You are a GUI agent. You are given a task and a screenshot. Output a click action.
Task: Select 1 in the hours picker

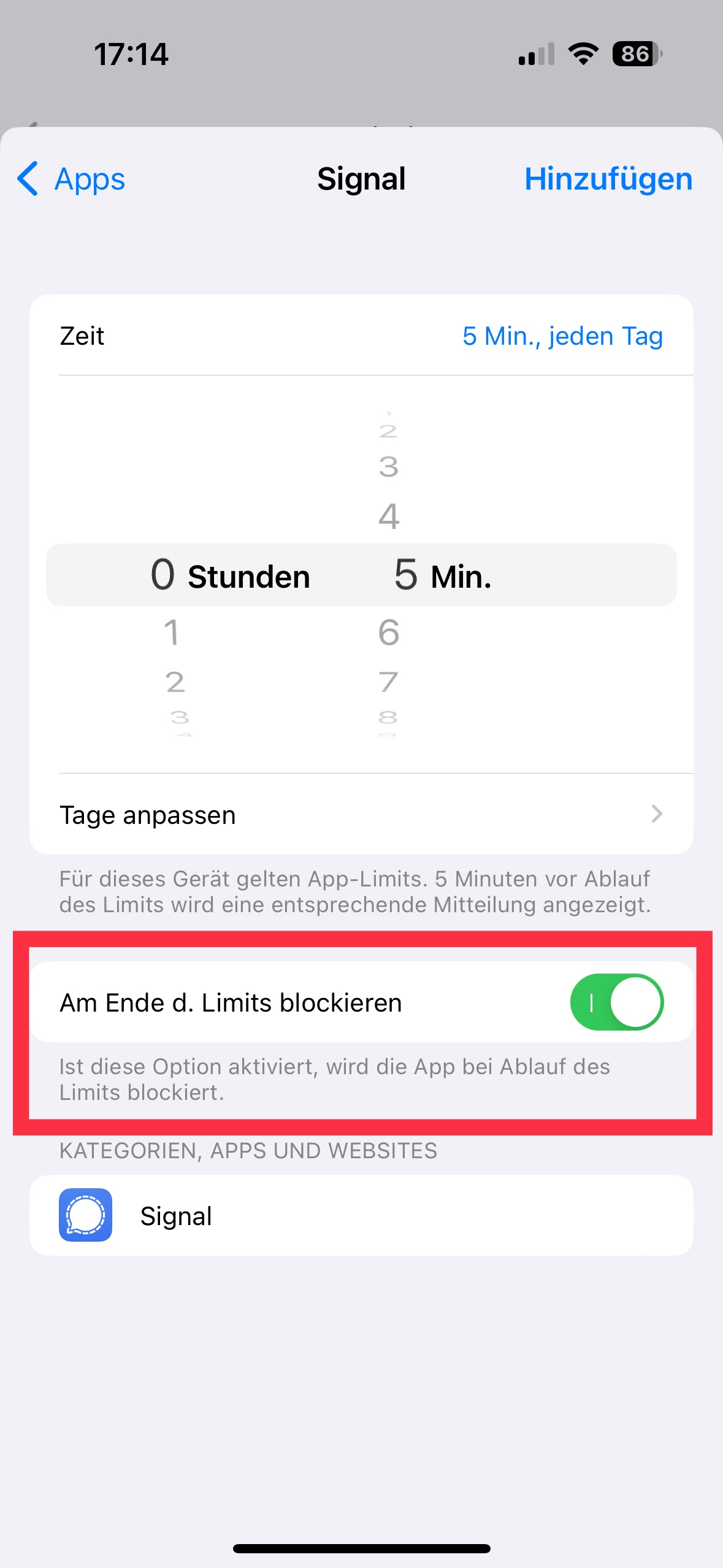pyautogui.click(x=172, y=632)
